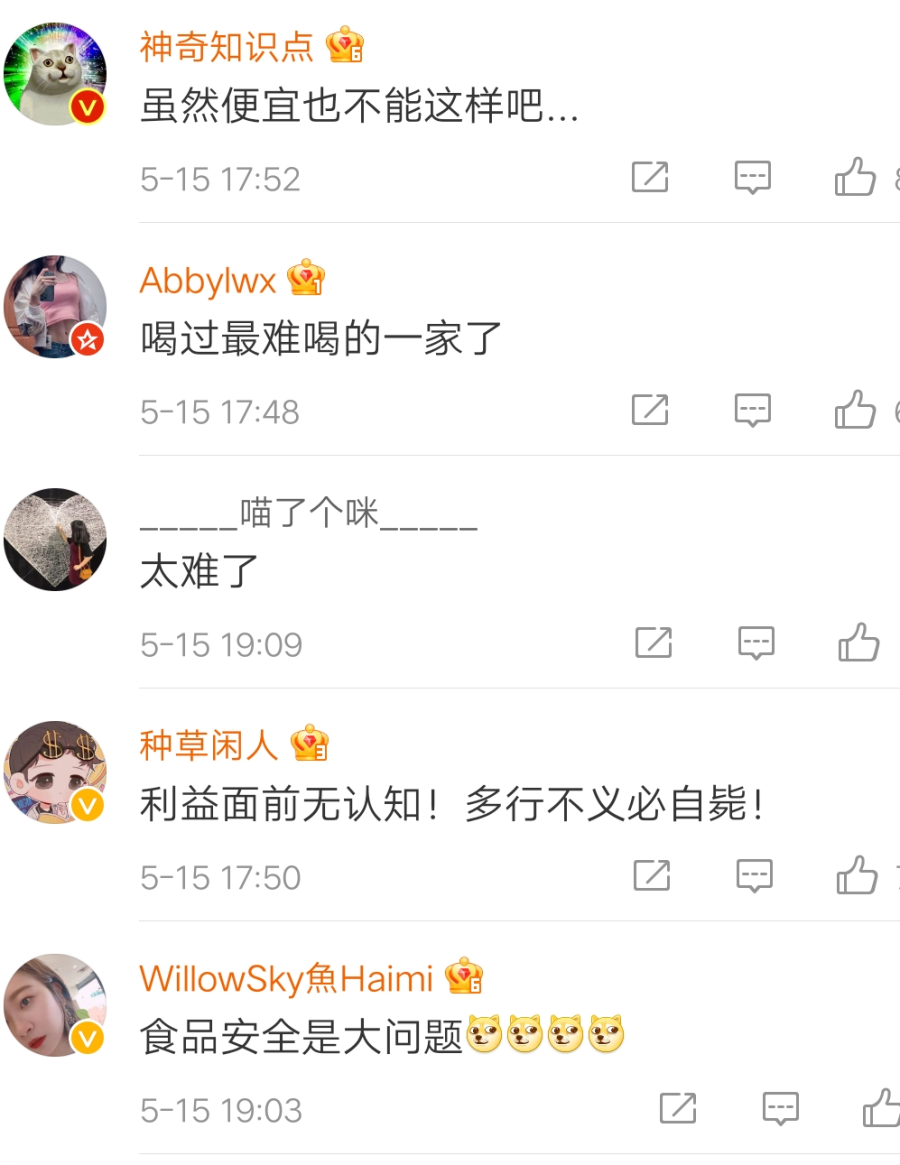Repost WillowSky魚Haimi's comment
Image resolution: width=900 pixels, height=1165 pixels.
[678, 1109]
